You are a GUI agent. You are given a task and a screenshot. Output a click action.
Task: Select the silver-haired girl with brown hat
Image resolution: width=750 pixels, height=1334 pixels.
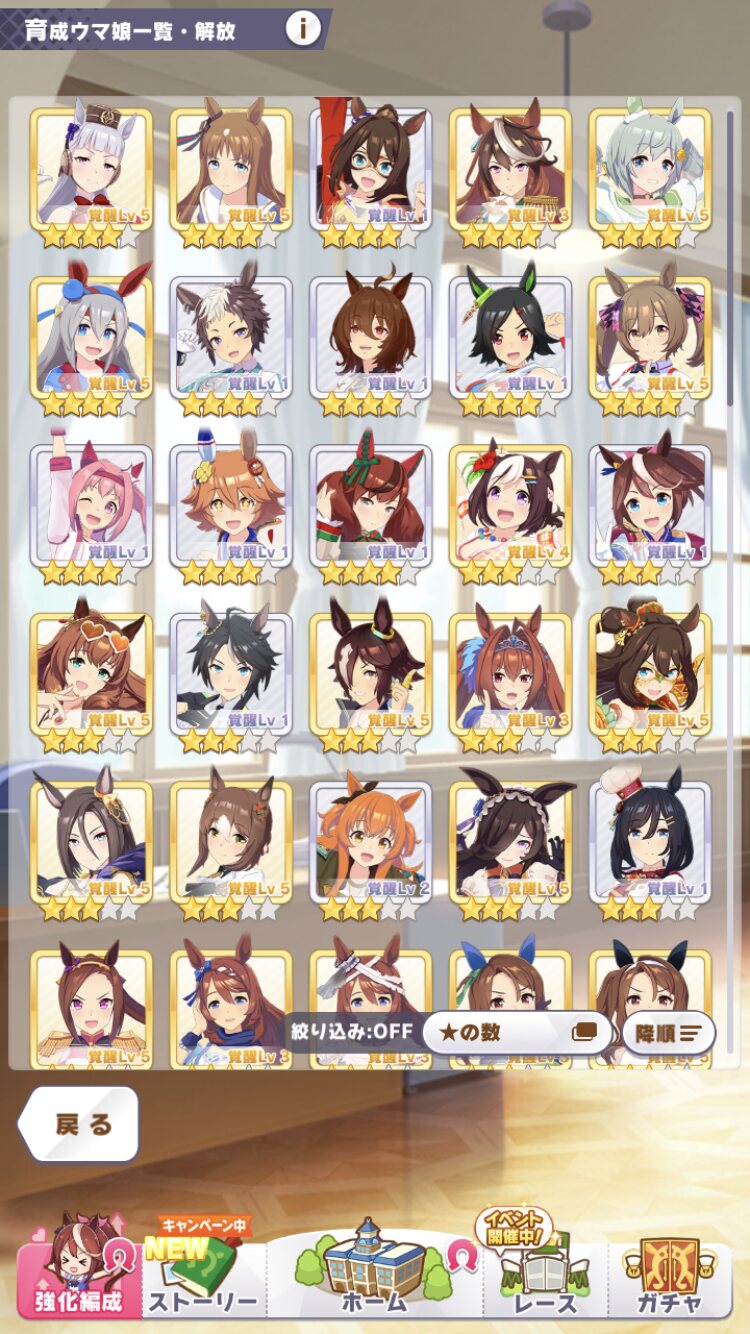[x=91, y=175]
